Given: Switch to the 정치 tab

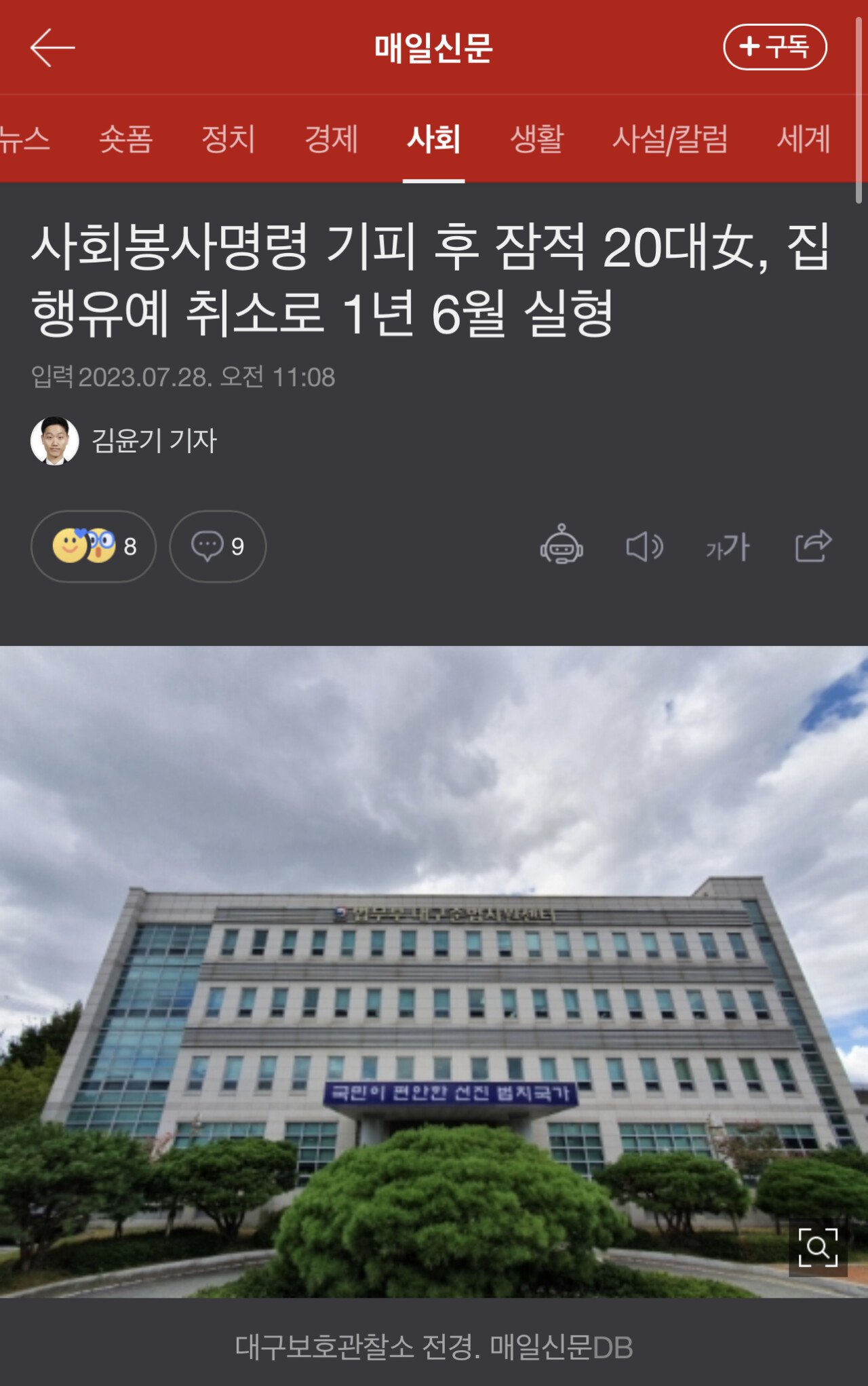Looking at the screenshot, I should click(229, 140).
